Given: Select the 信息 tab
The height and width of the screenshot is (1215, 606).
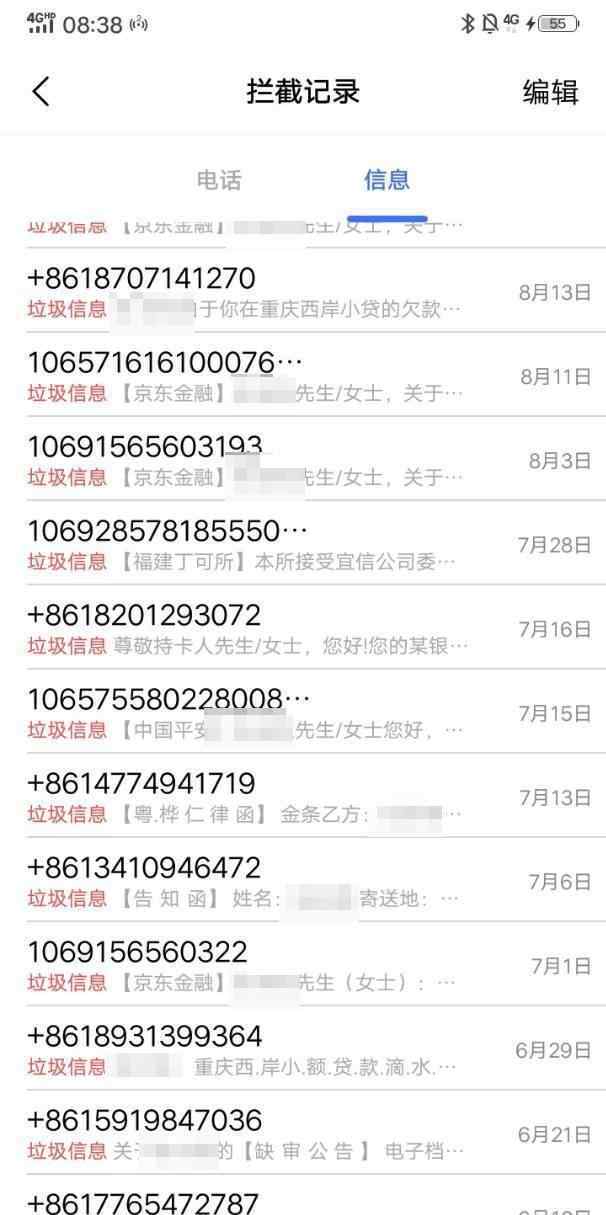Looking at the screenshot, I should point(387,180).
